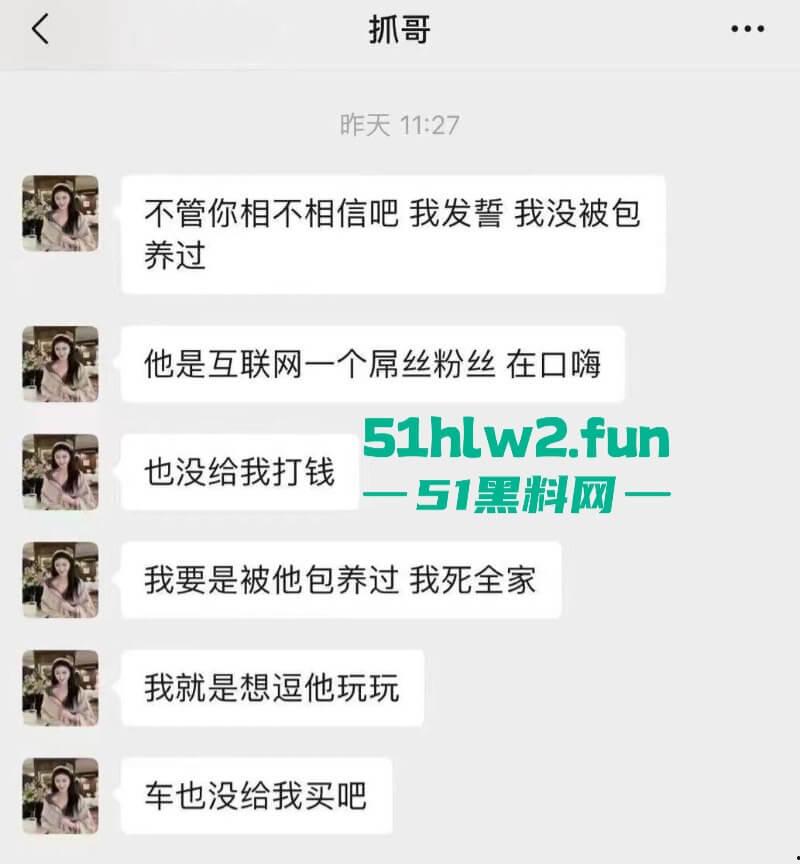Click the avatar next to 也没给我打钱
Image resolution: width=800 pixels, height=864 pixels.
[x=58, y=473]
